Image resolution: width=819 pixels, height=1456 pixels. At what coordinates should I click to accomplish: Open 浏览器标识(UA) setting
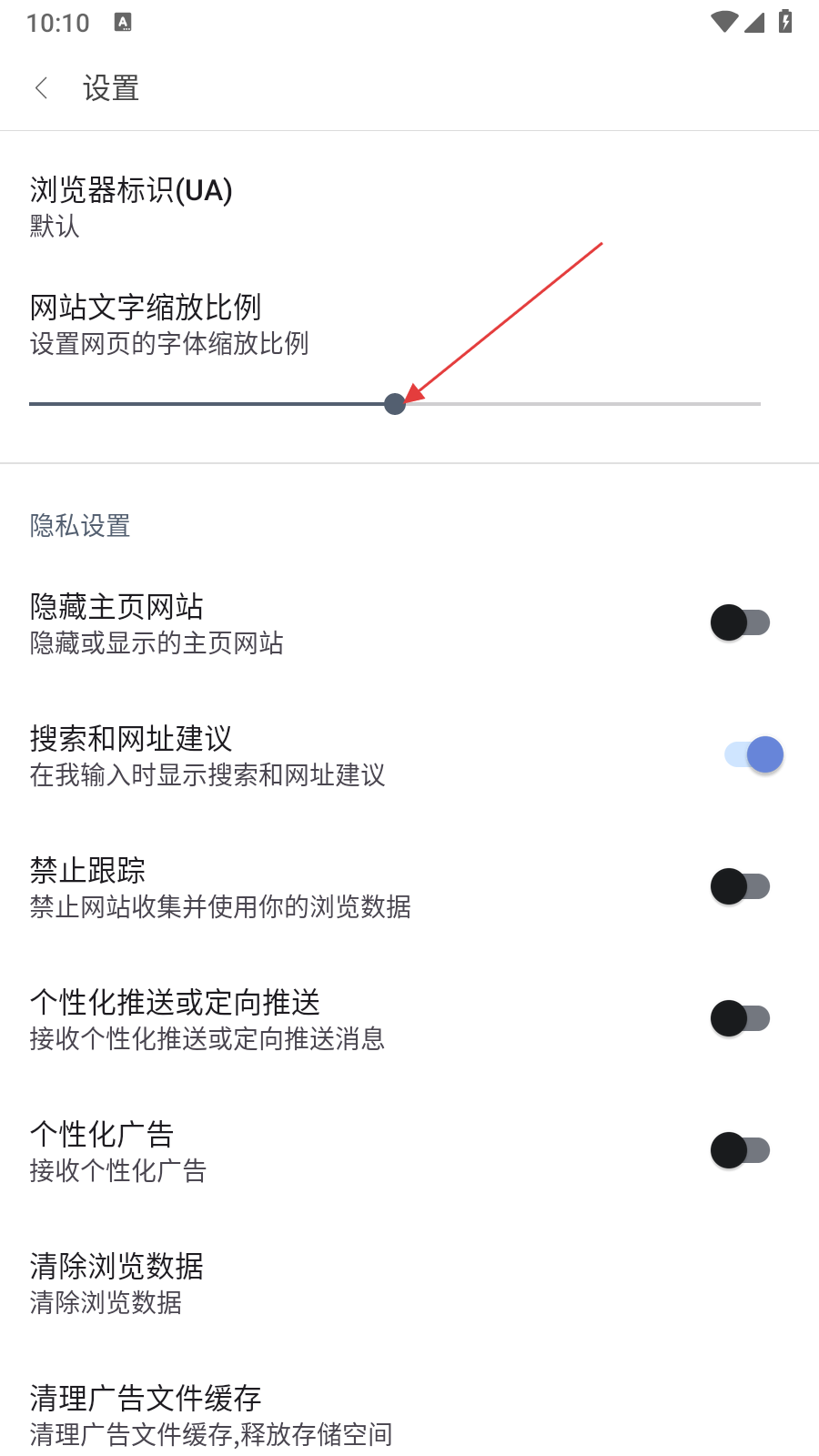(x=132, y=207)
